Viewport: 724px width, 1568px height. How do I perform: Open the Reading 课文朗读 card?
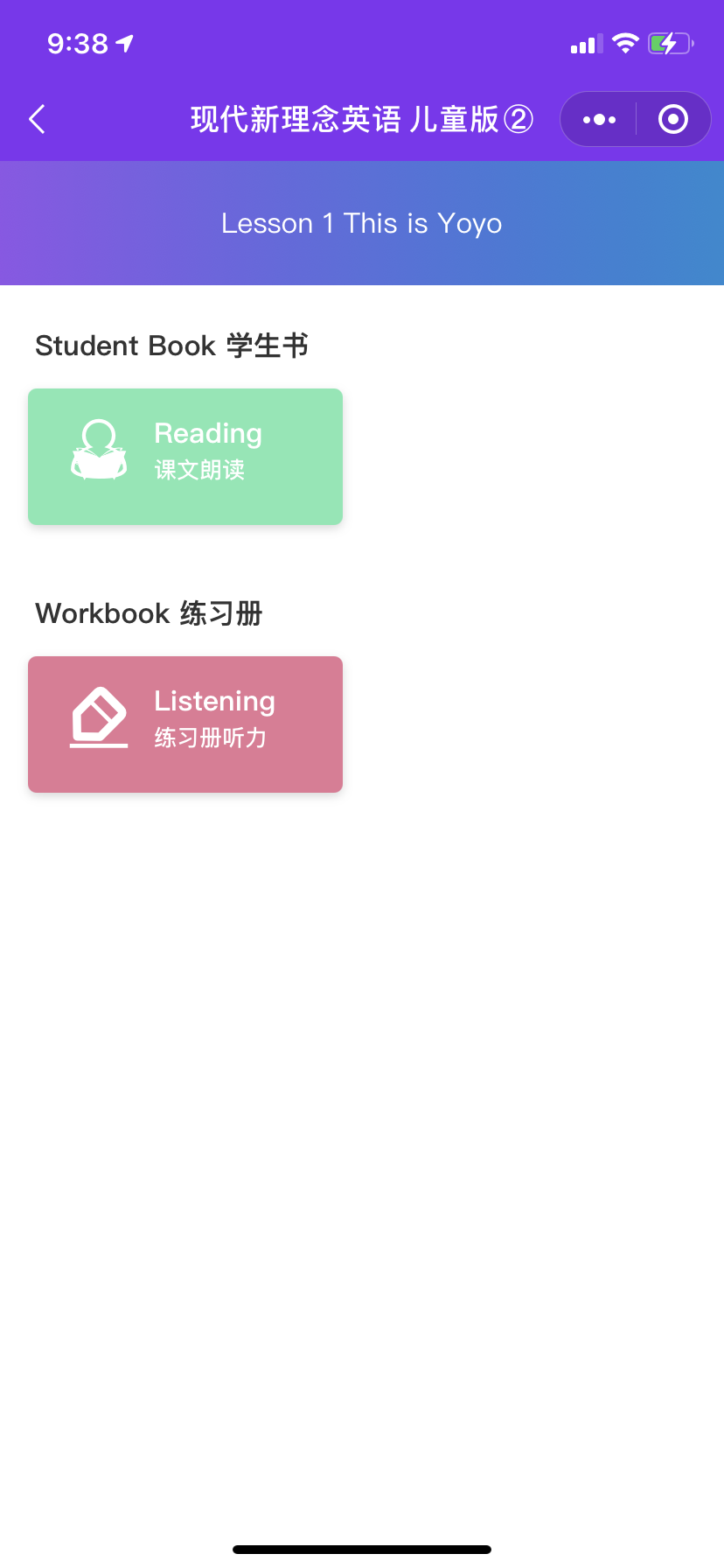185,457
